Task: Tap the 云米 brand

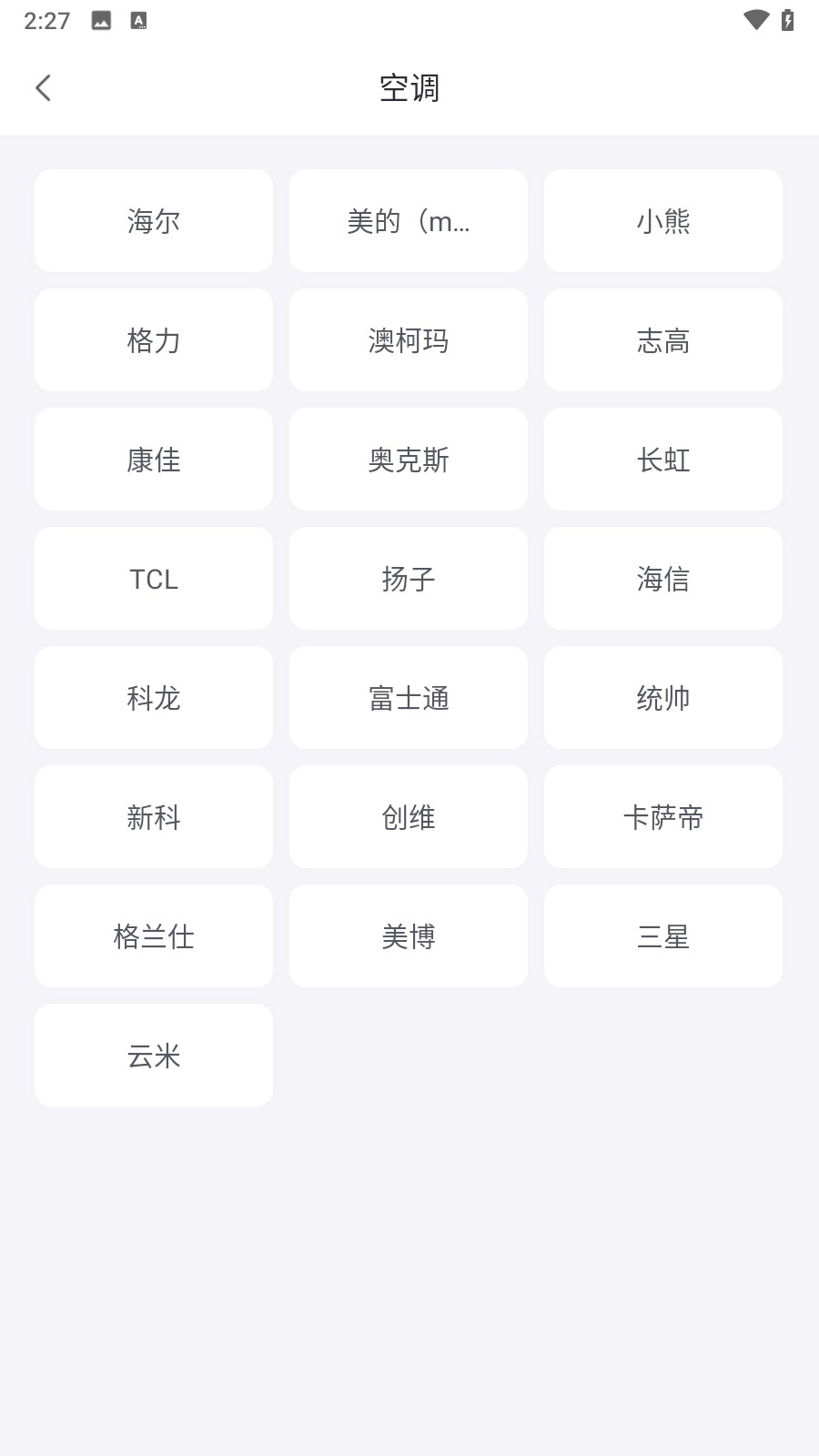Action: coord(154,1056)
